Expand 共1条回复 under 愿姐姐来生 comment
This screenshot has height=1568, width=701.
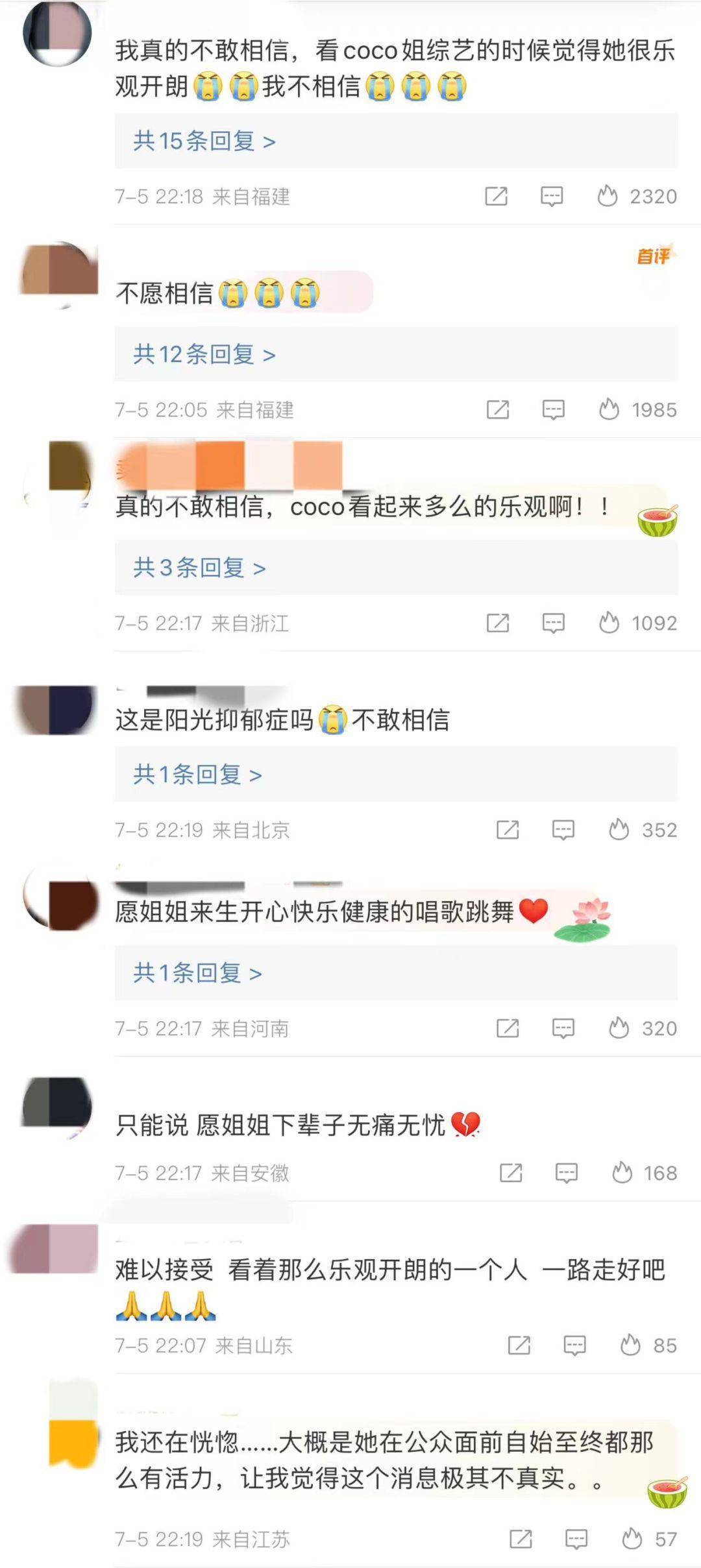(x=197, y=972)
